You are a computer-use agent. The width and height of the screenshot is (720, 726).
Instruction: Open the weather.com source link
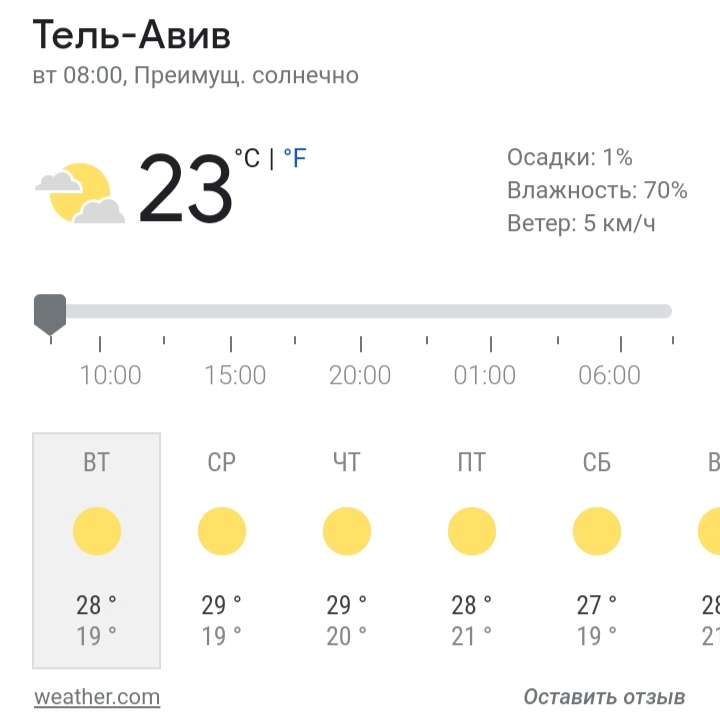click(97, 696)
